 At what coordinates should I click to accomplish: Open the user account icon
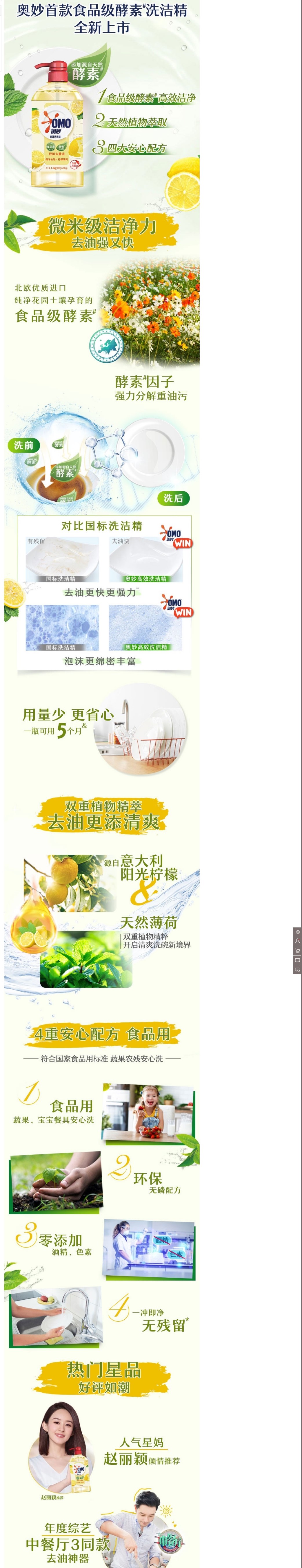298,941
